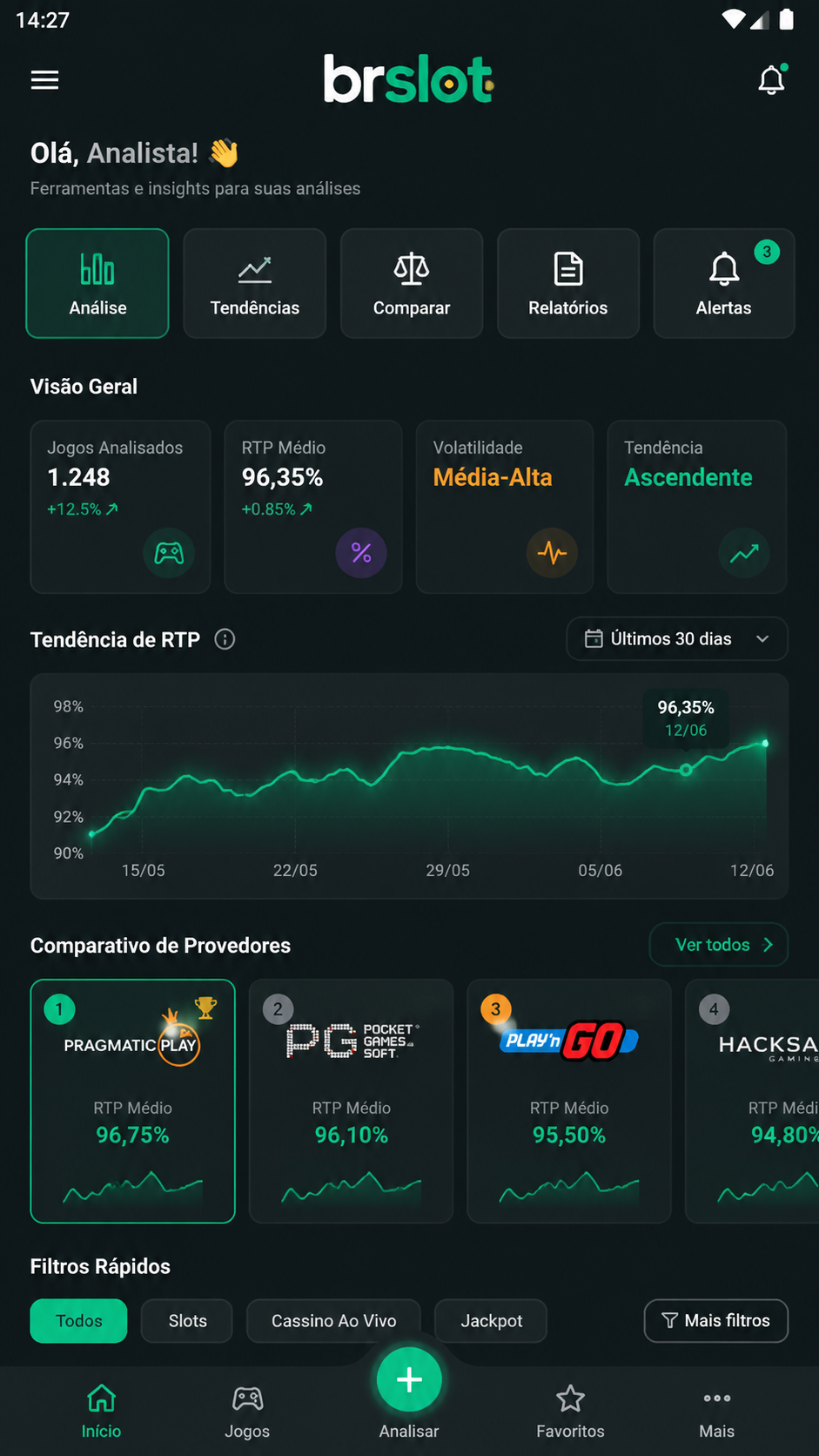Image resolution: width=819 pixels, height=1456 pixels.
Task: Open the Play'n GO provider card
Action: 569,1102
